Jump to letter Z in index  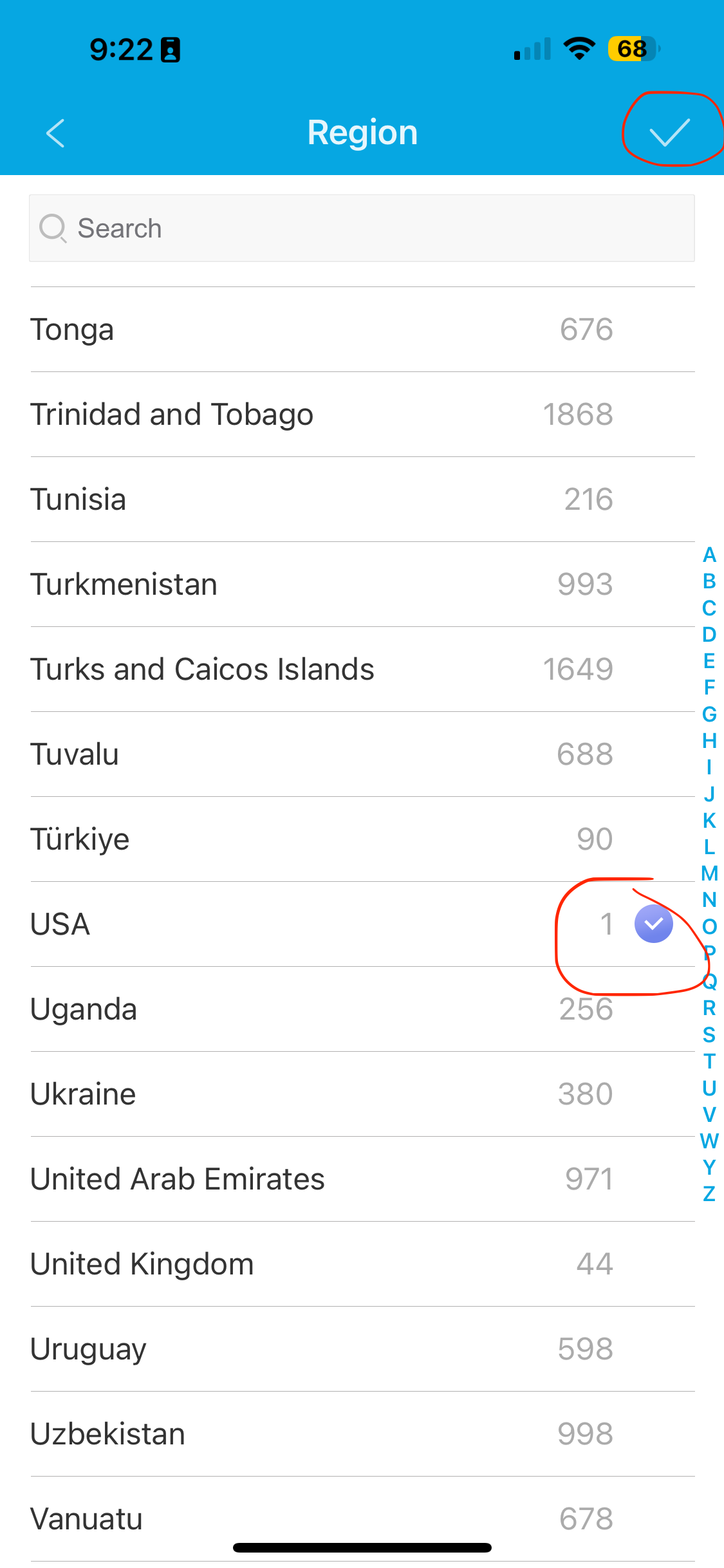[x=709, y=1194]
